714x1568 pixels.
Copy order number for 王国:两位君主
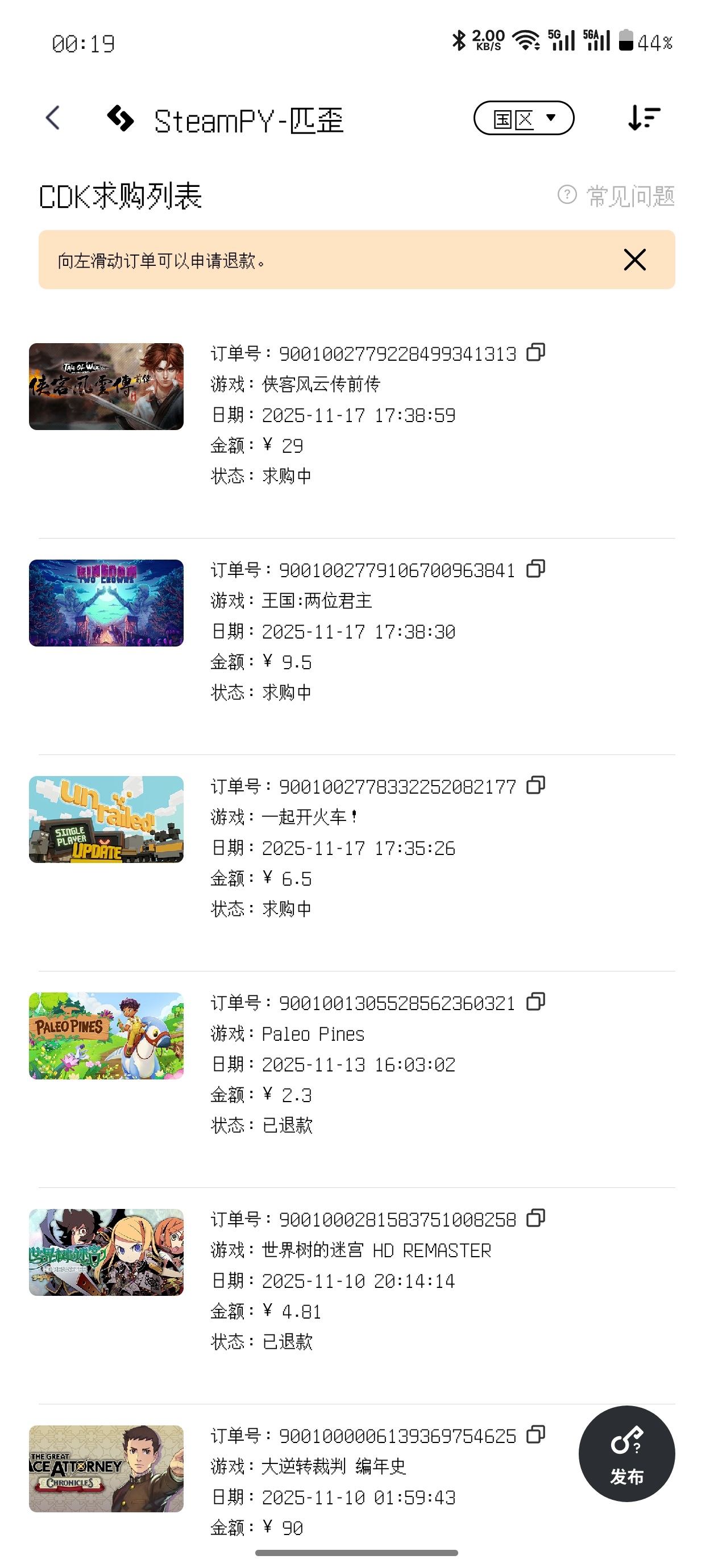[x=535, y=569]
